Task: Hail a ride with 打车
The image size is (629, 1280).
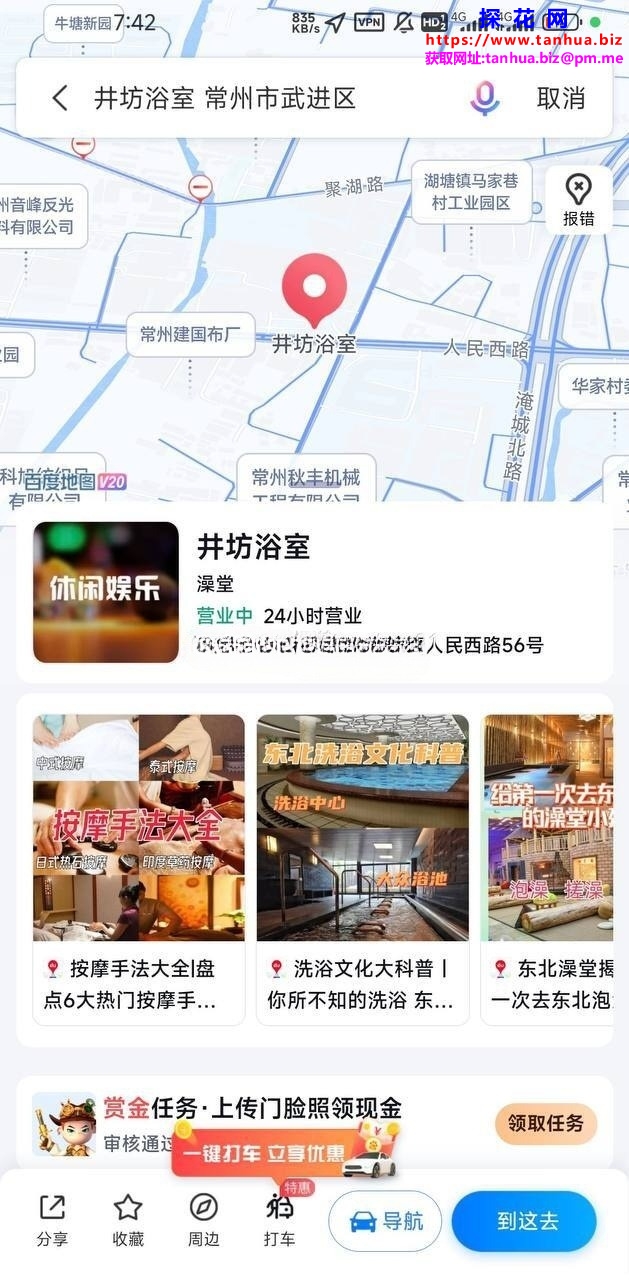Action: [279, 1220]
